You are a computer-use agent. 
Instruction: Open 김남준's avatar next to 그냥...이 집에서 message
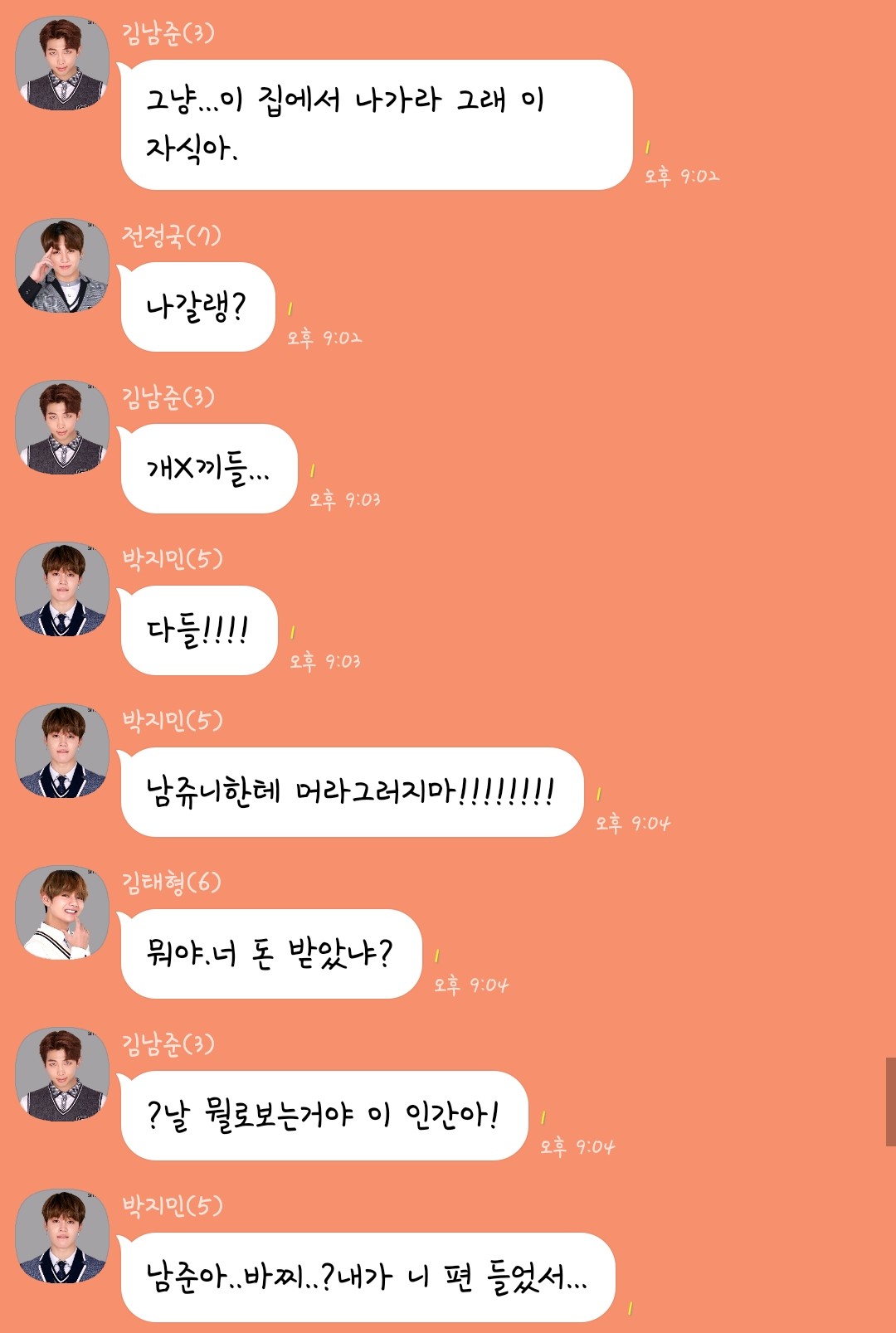[63, 63]
